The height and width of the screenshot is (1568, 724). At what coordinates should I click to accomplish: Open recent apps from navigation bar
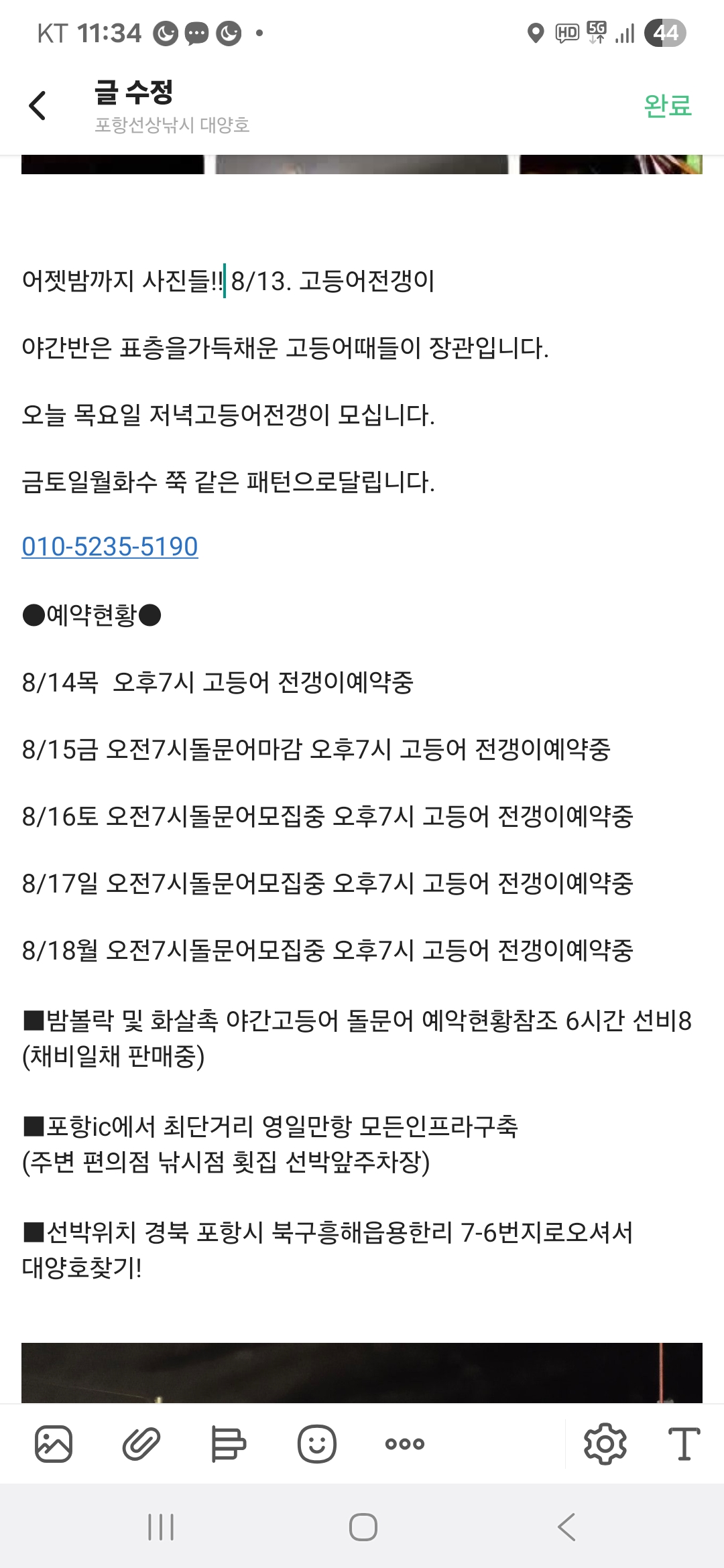tap(161, 1527)
